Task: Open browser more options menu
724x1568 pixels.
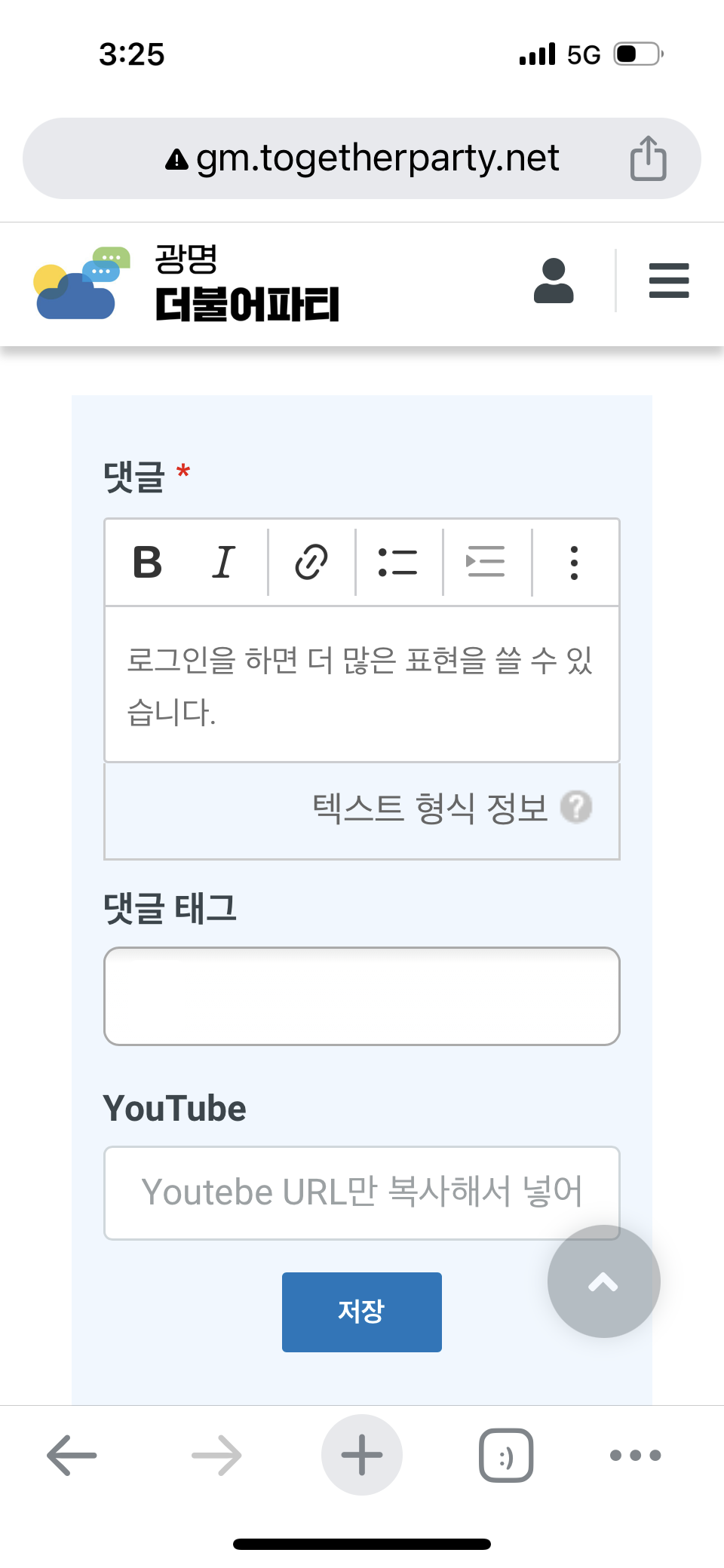Action: (x=636, y=1455)
